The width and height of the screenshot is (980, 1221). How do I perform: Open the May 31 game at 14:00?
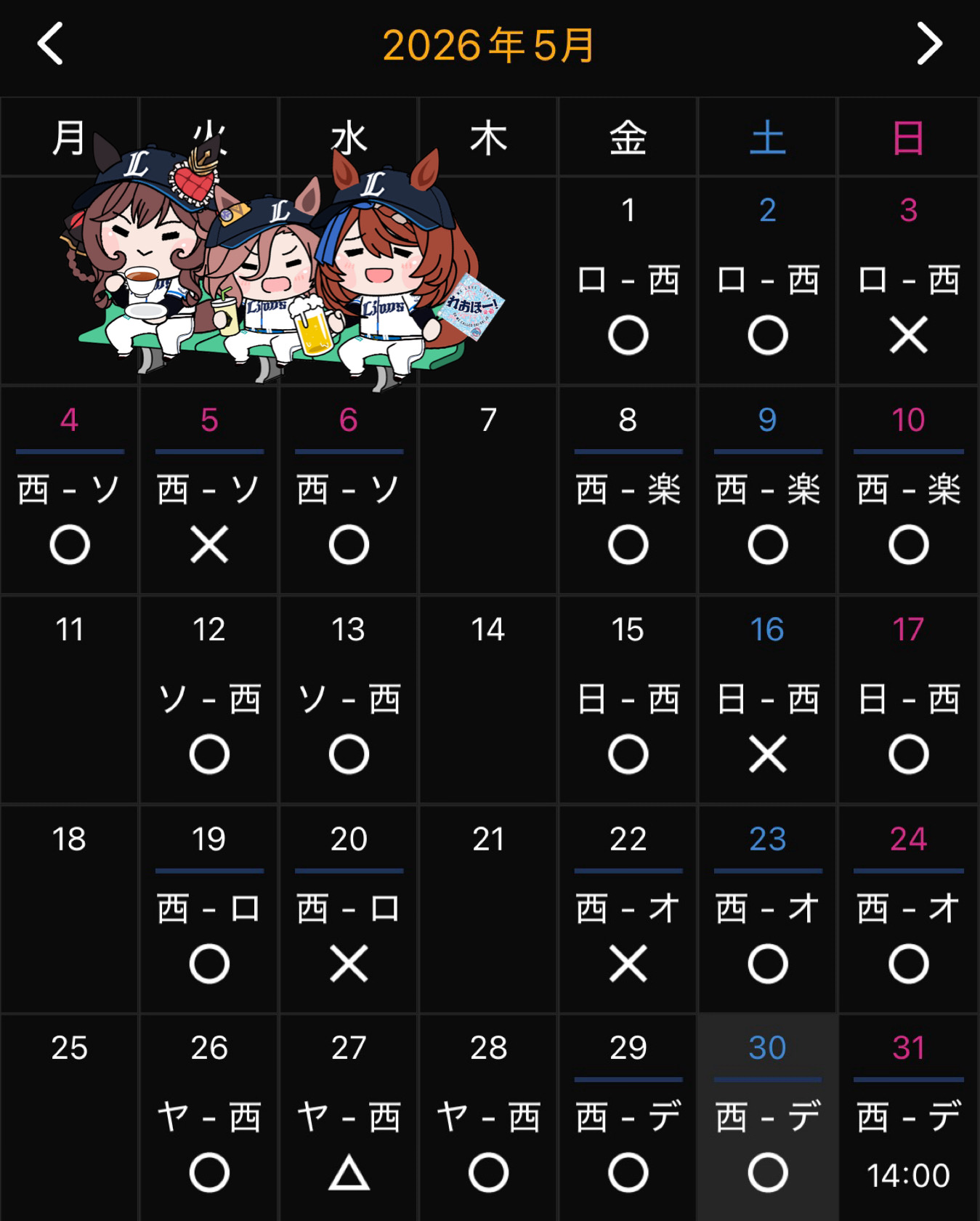coord(908,1118)
